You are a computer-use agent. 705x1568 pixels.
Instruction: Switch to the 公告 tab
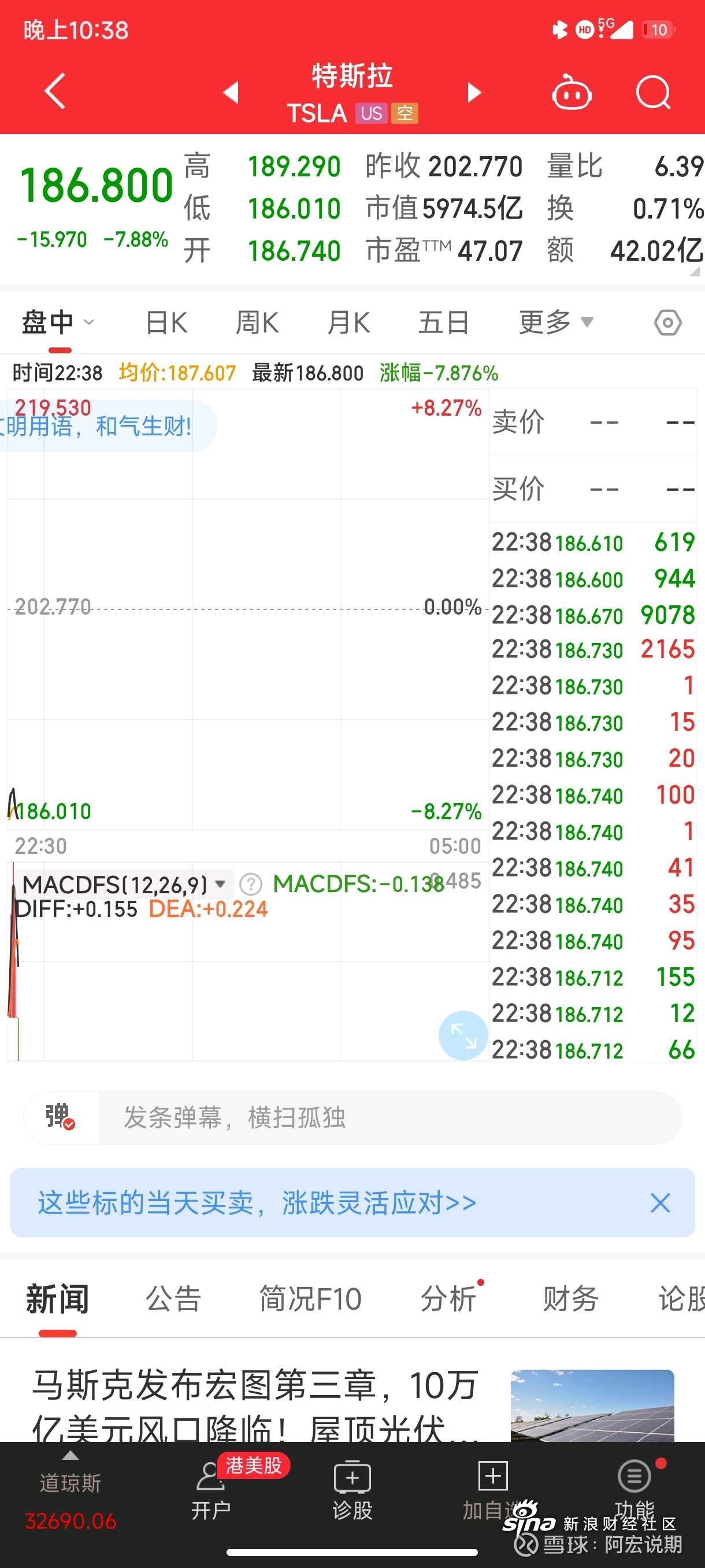173,1299
